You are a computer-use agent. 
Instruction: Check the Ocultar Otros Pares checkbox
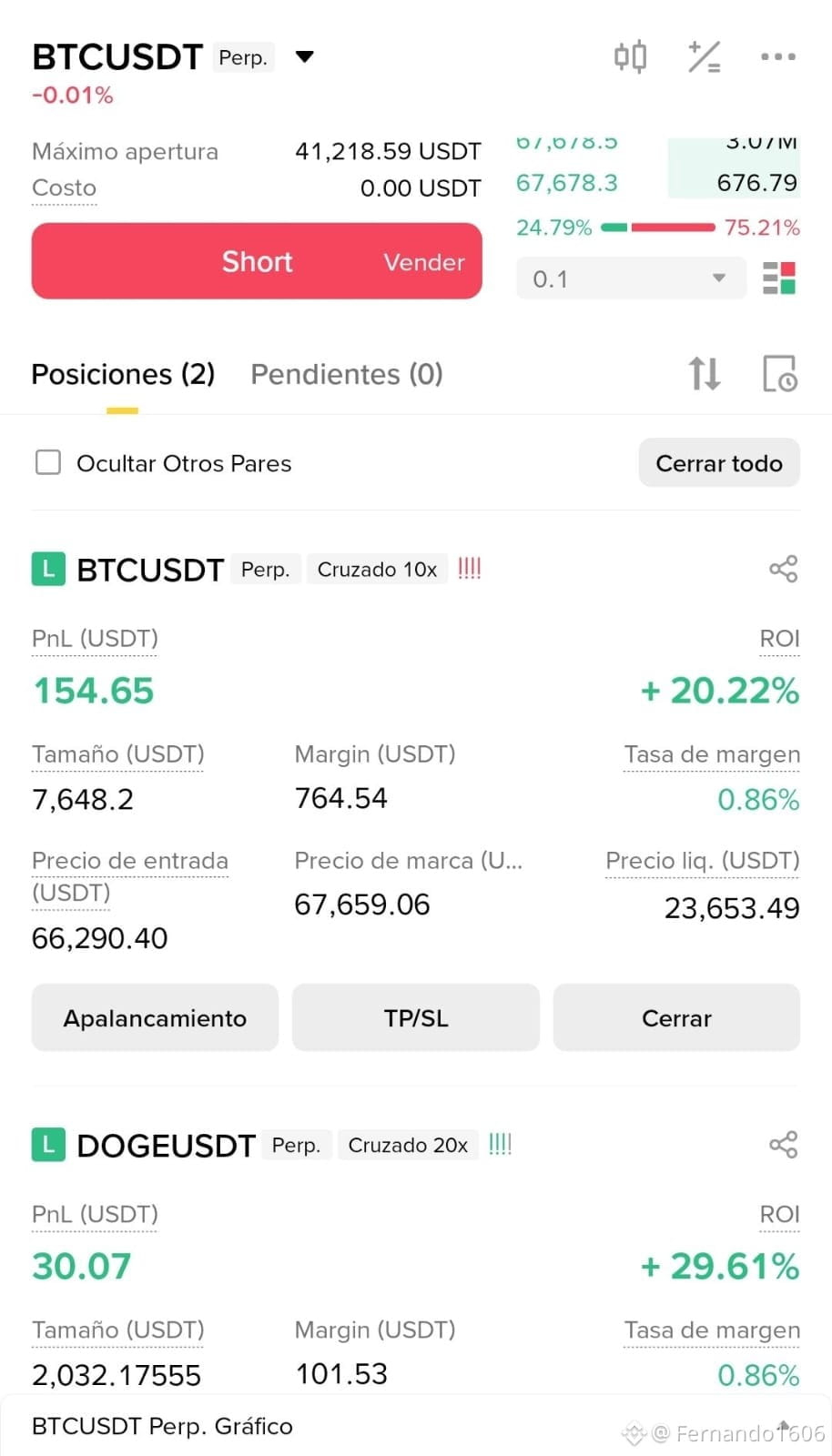tap(48, 463)
